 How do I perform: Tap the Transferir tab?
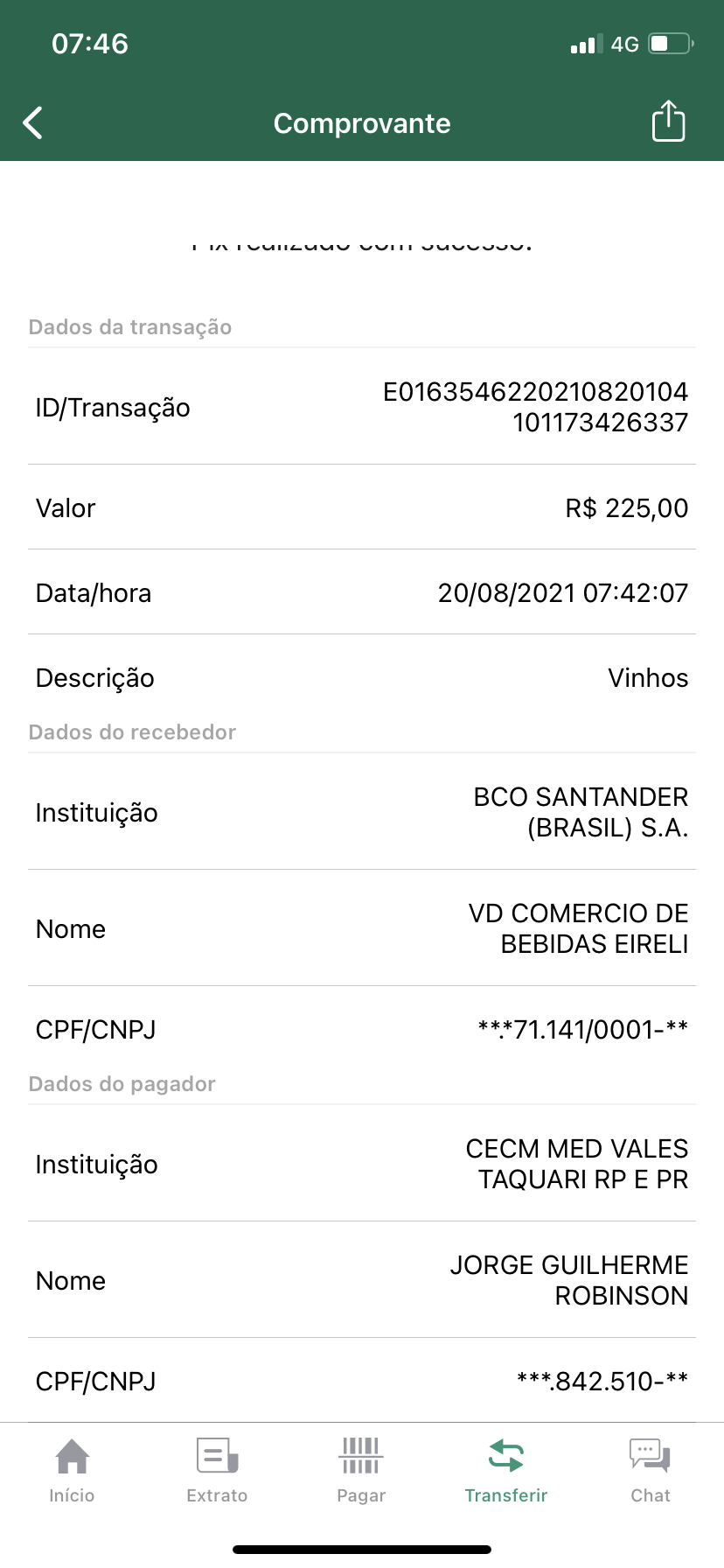point(505,1470)
